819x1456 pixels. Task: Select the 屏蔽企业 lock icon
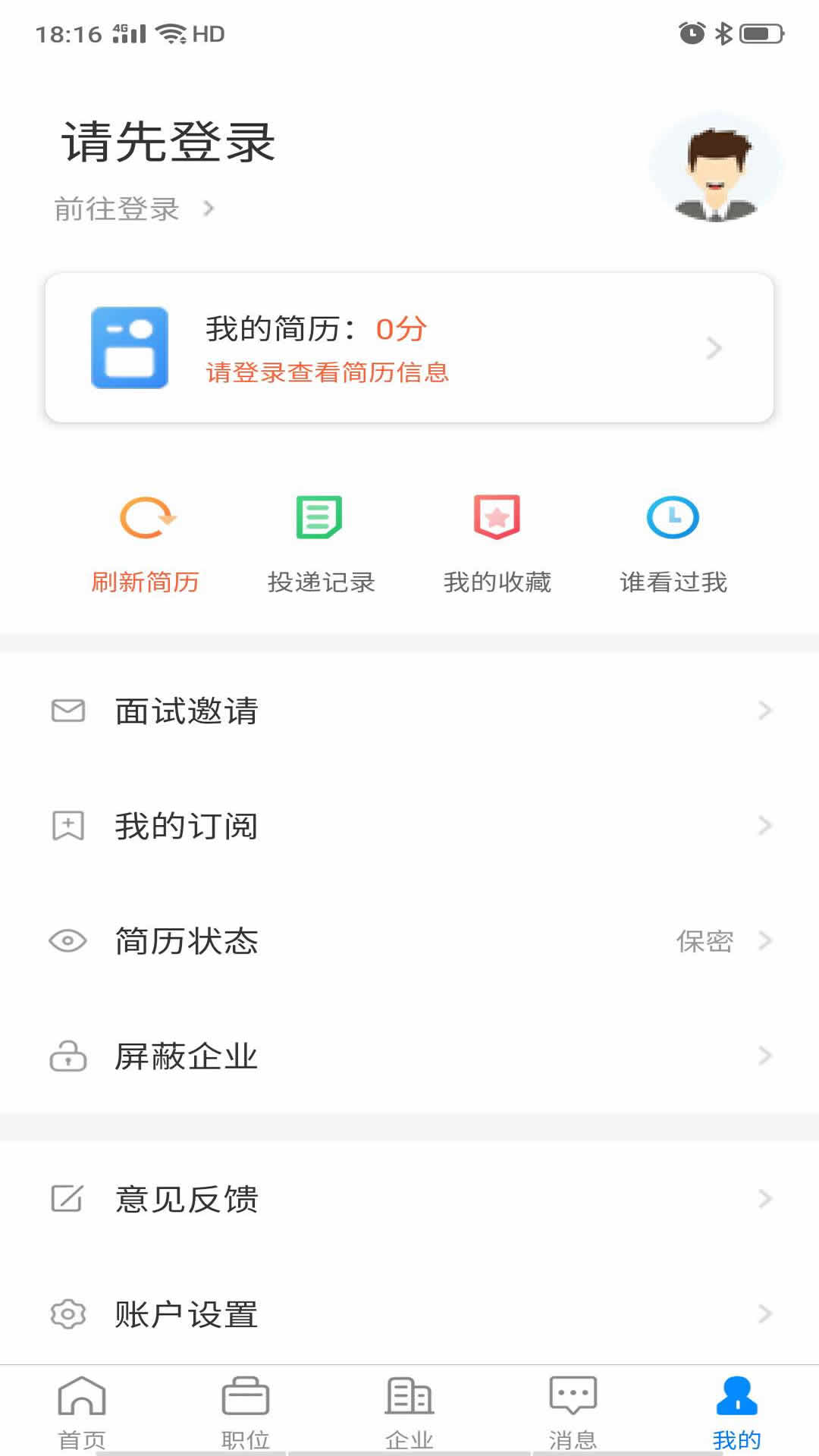(67, 1056)
